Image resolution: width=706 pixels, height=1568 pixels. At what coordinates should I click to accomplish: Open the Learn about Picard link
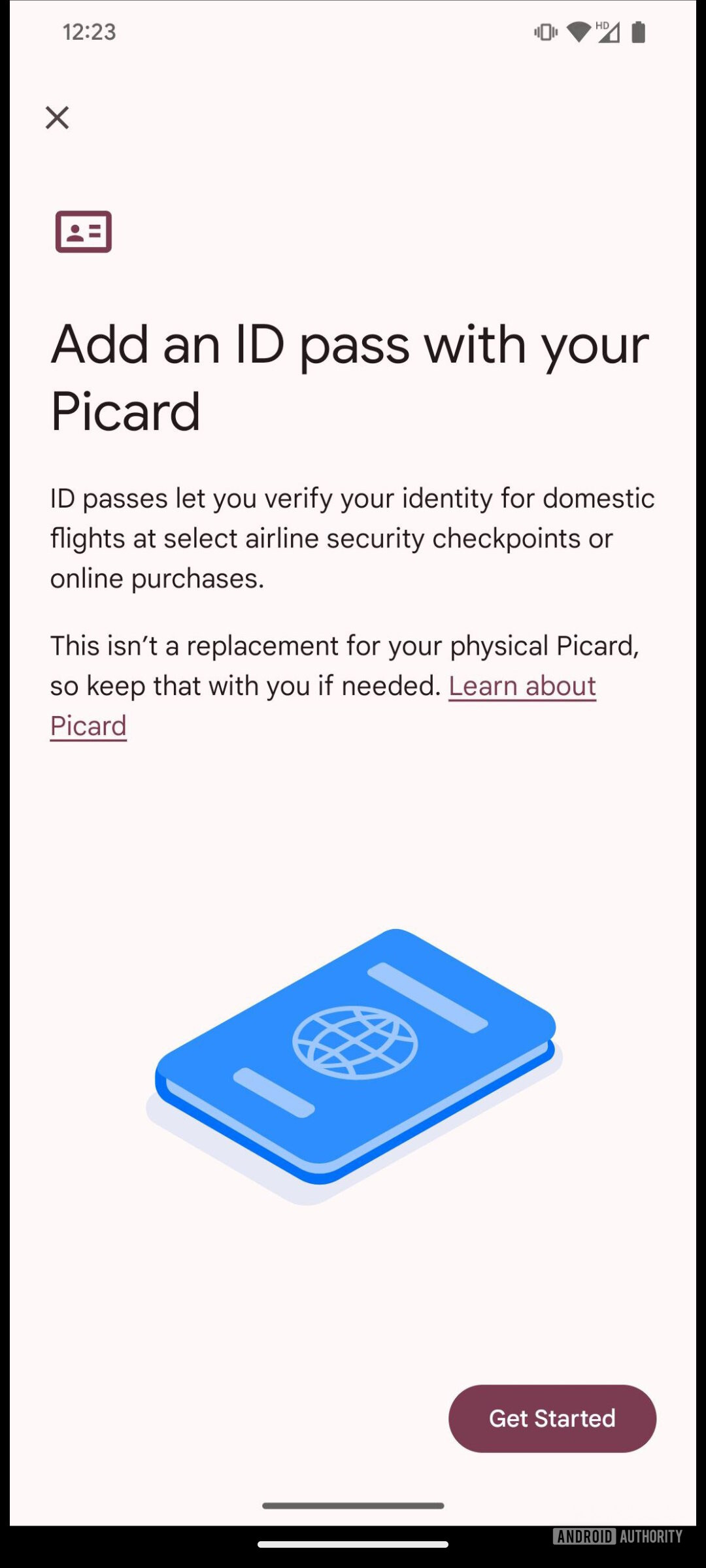pos(522,686)
